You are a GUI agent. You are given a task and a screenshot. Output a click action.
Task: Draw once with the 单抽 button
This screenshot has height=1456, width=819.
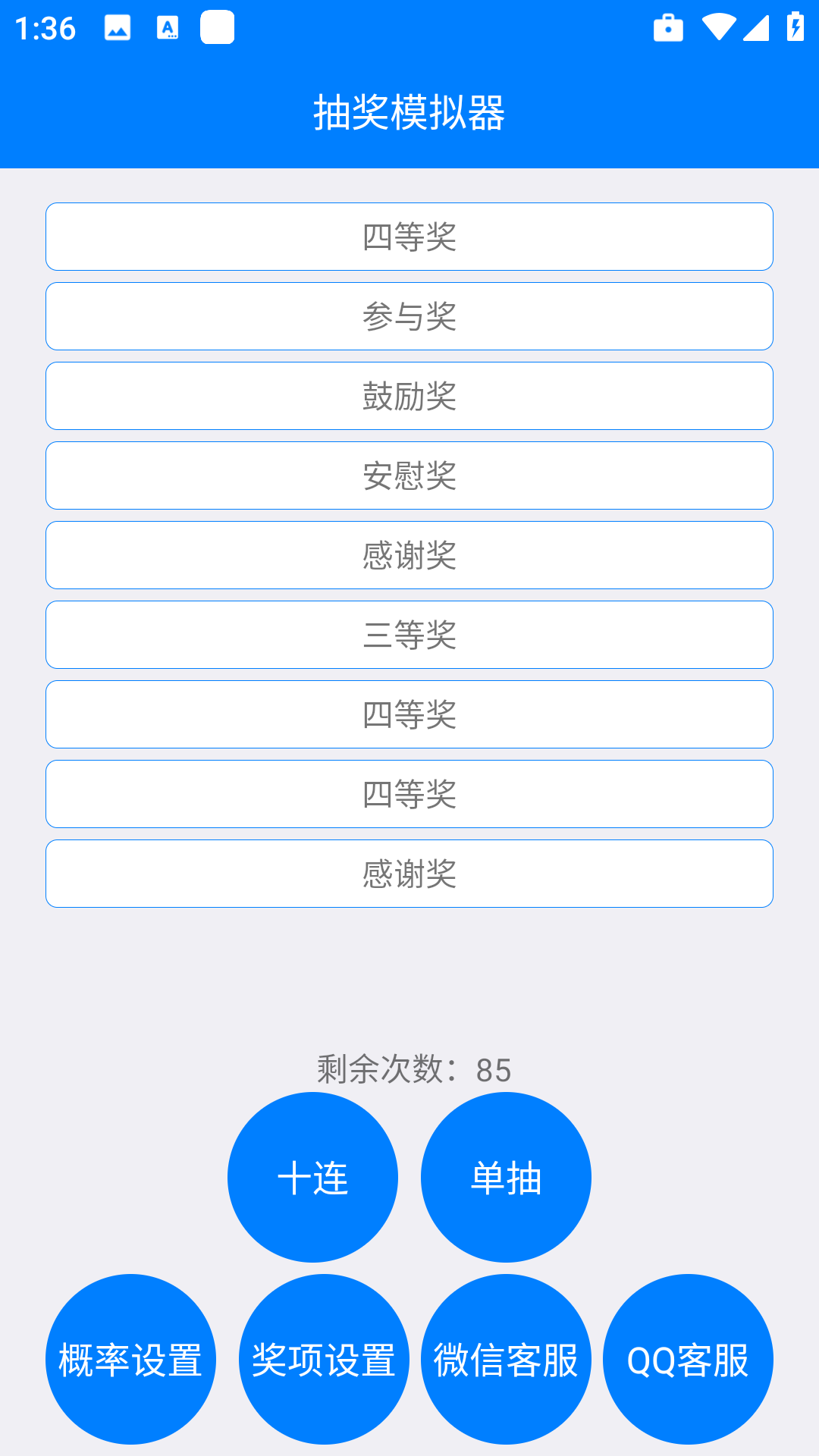click(506, 1177)
